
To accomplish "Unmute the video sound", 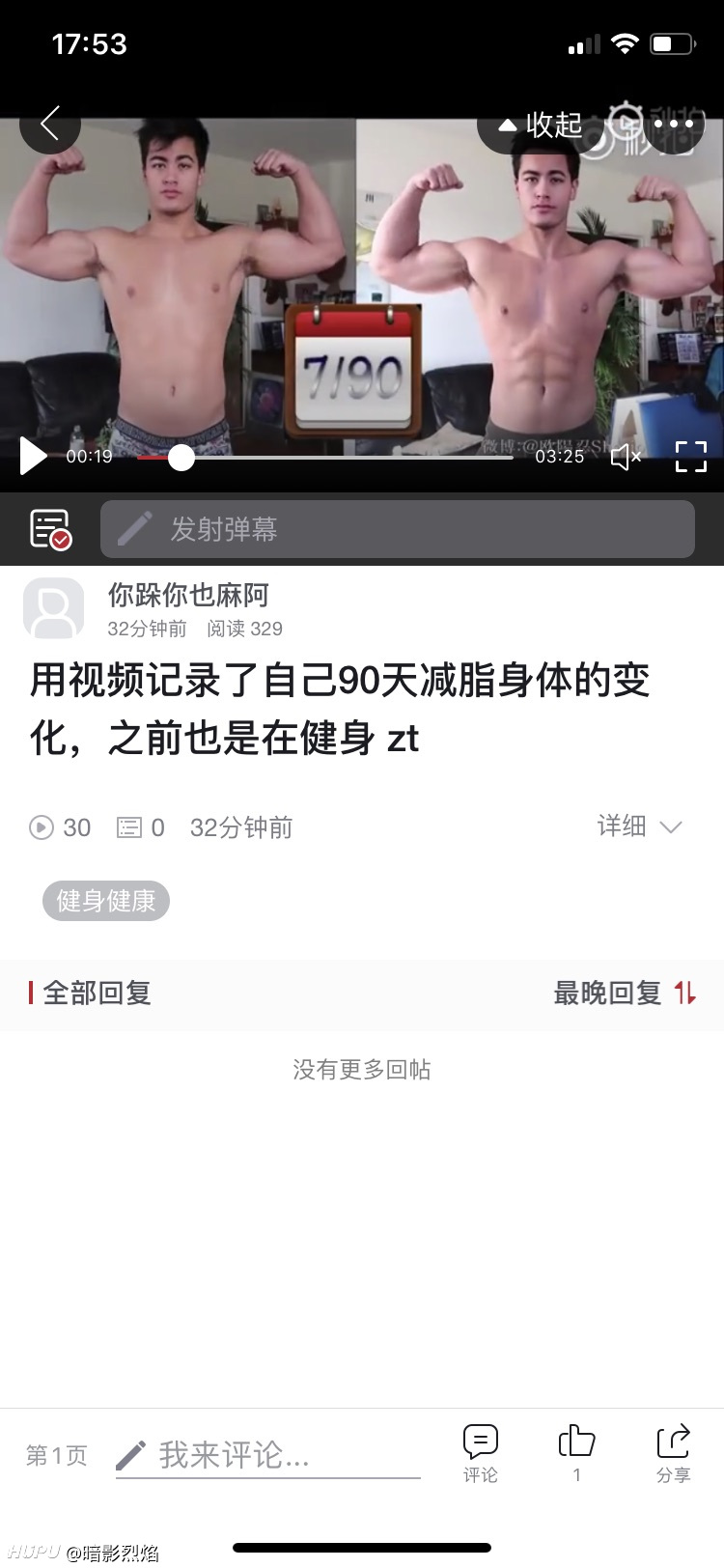I will point(627,457).
